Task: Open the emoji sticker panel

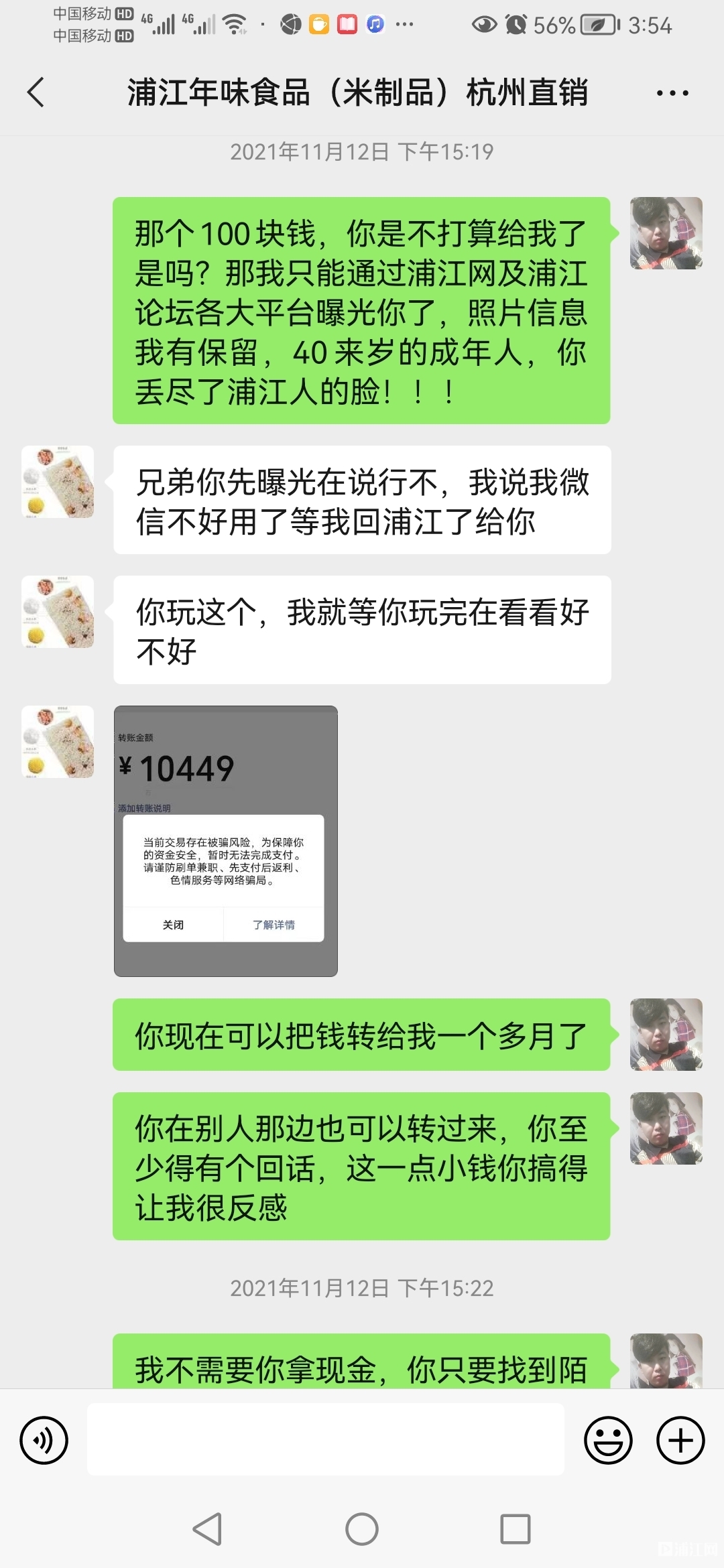Action: tap(608, 1440)
